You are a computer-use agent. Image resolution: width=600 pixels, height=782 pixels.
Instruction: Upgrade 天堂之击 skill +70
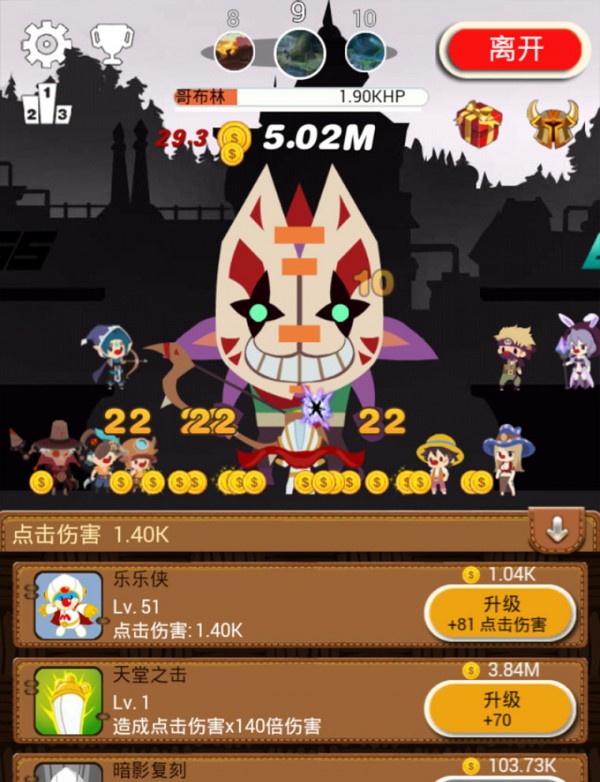[500, 708]
